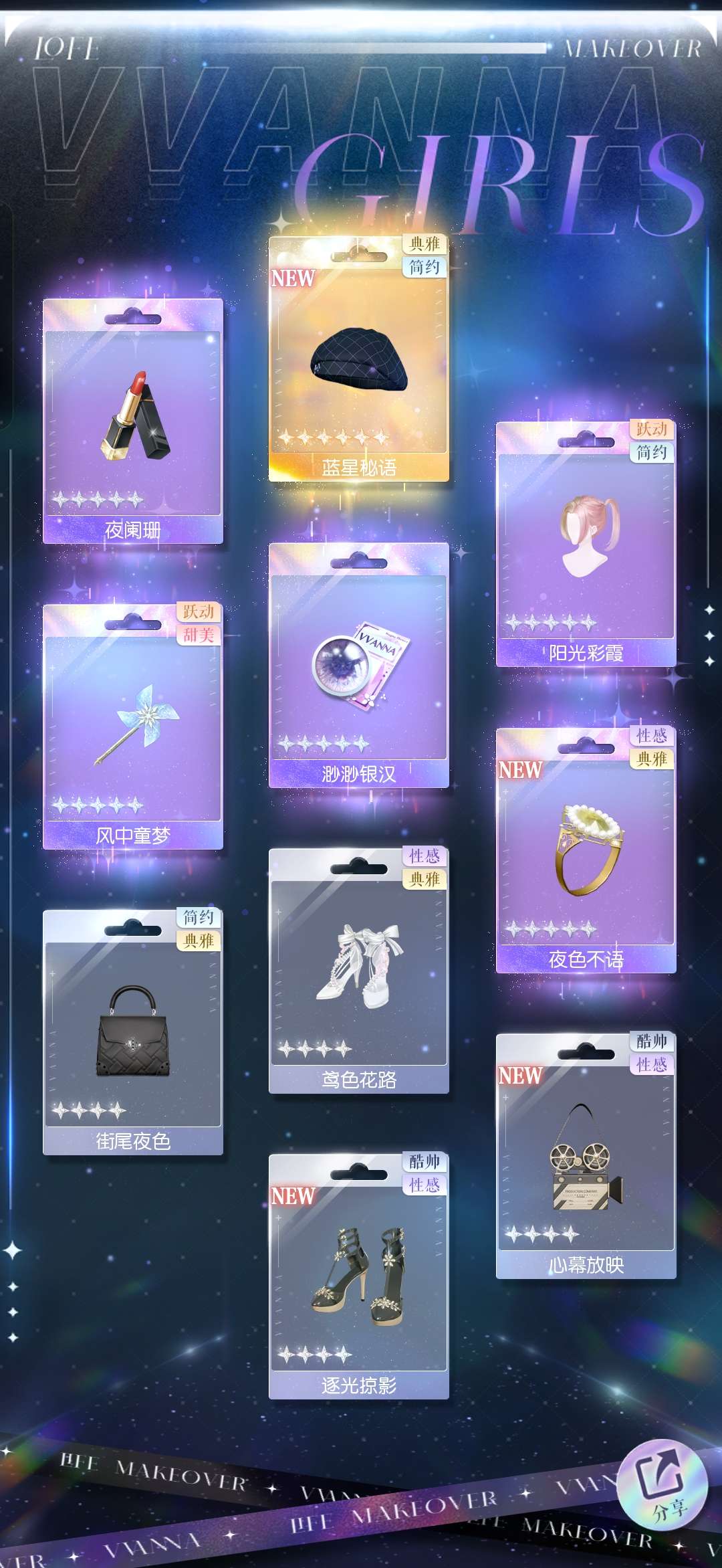722x1568 pixels.
Task: Select the 街尾夜色 handbag card
Action: (133, 1033)
